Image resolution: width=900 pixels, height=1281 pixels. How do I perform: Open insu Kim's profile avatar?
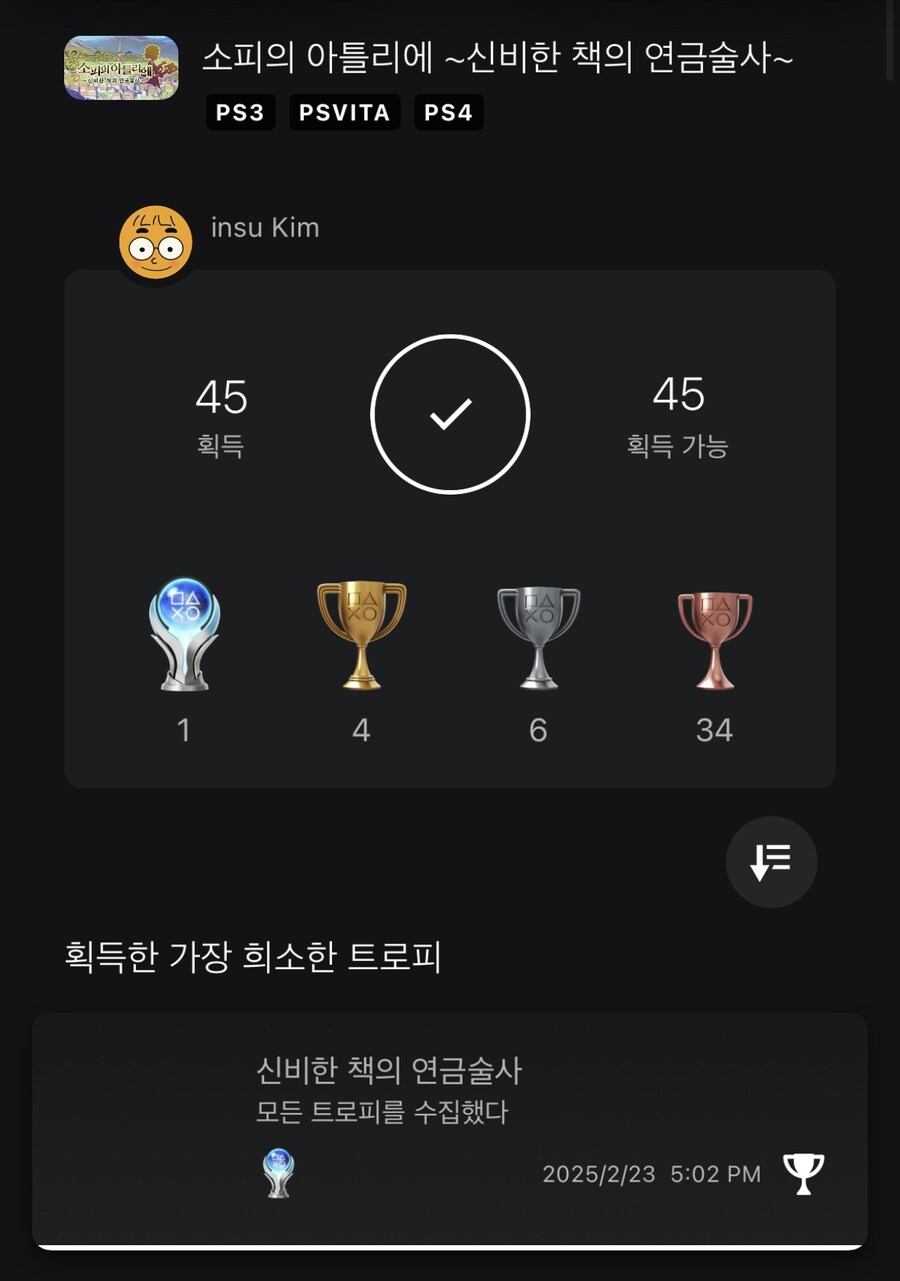pyautogui.click(x=156, y=243)
